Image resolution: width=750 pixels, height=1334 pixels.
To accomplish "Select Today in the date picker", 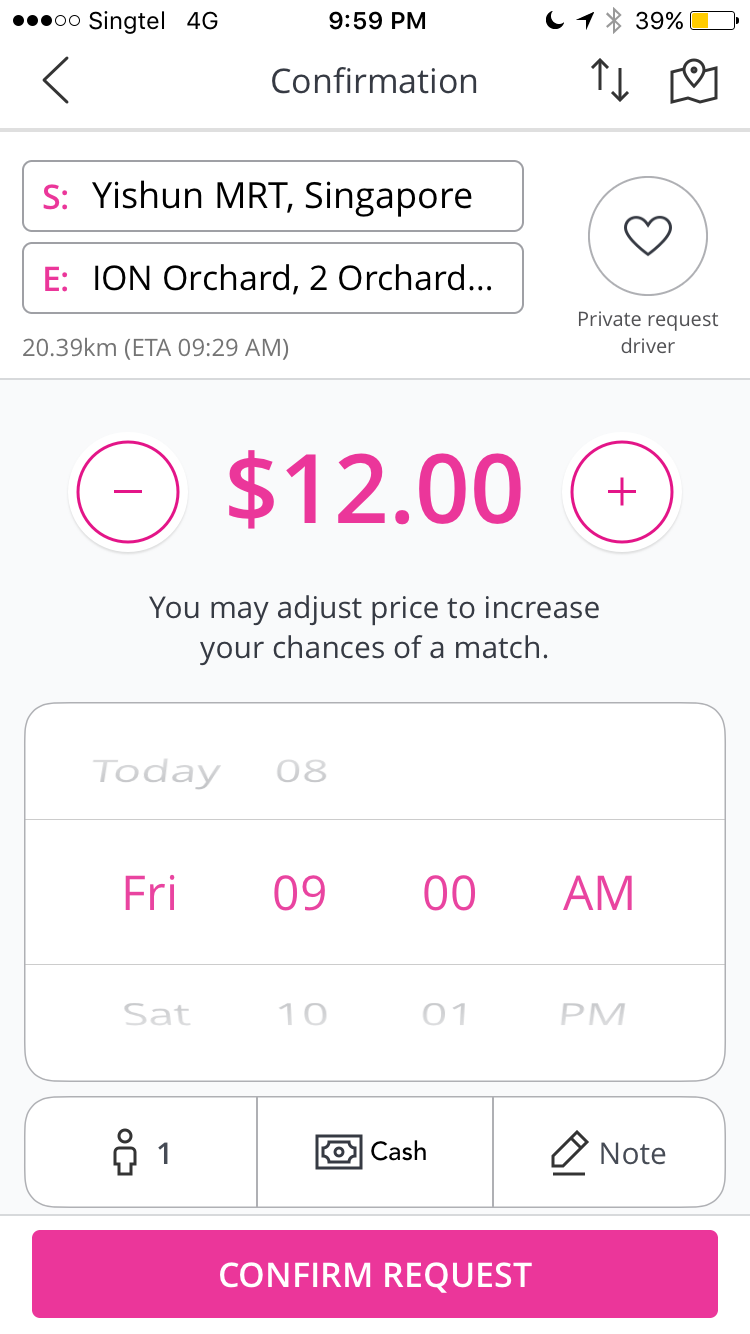I will coord(156,772).
